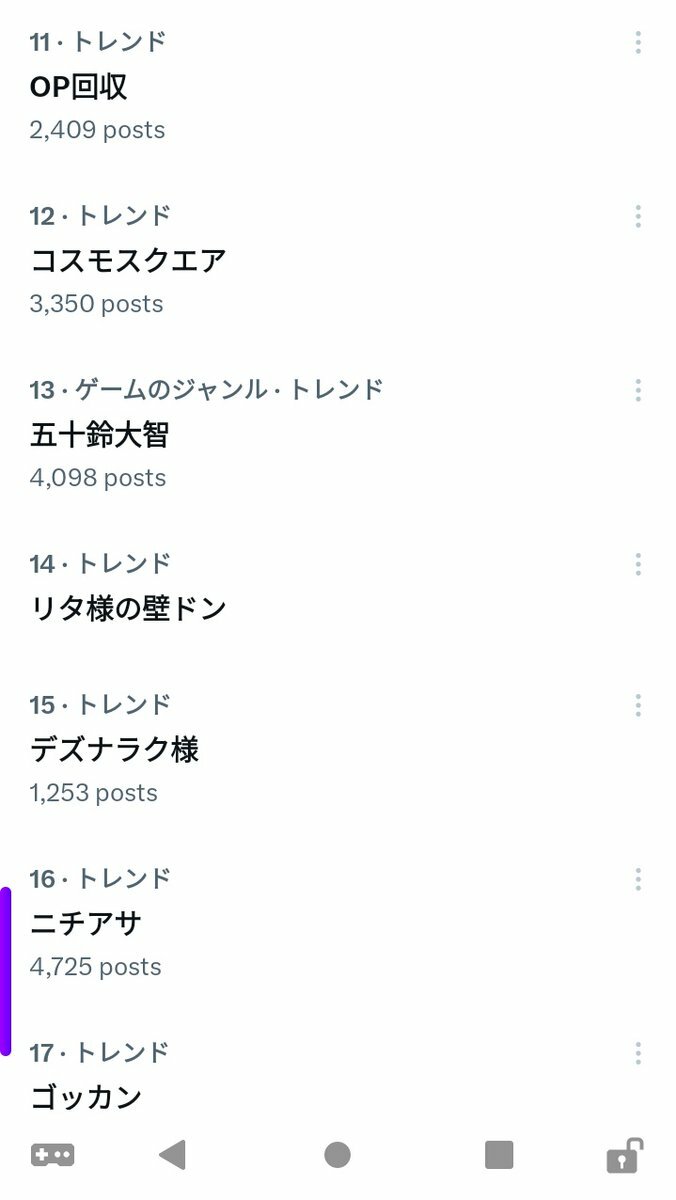Open the ニチアサ trend
This screenshot has height=1200, width=676.
click(x=338, y=924)
